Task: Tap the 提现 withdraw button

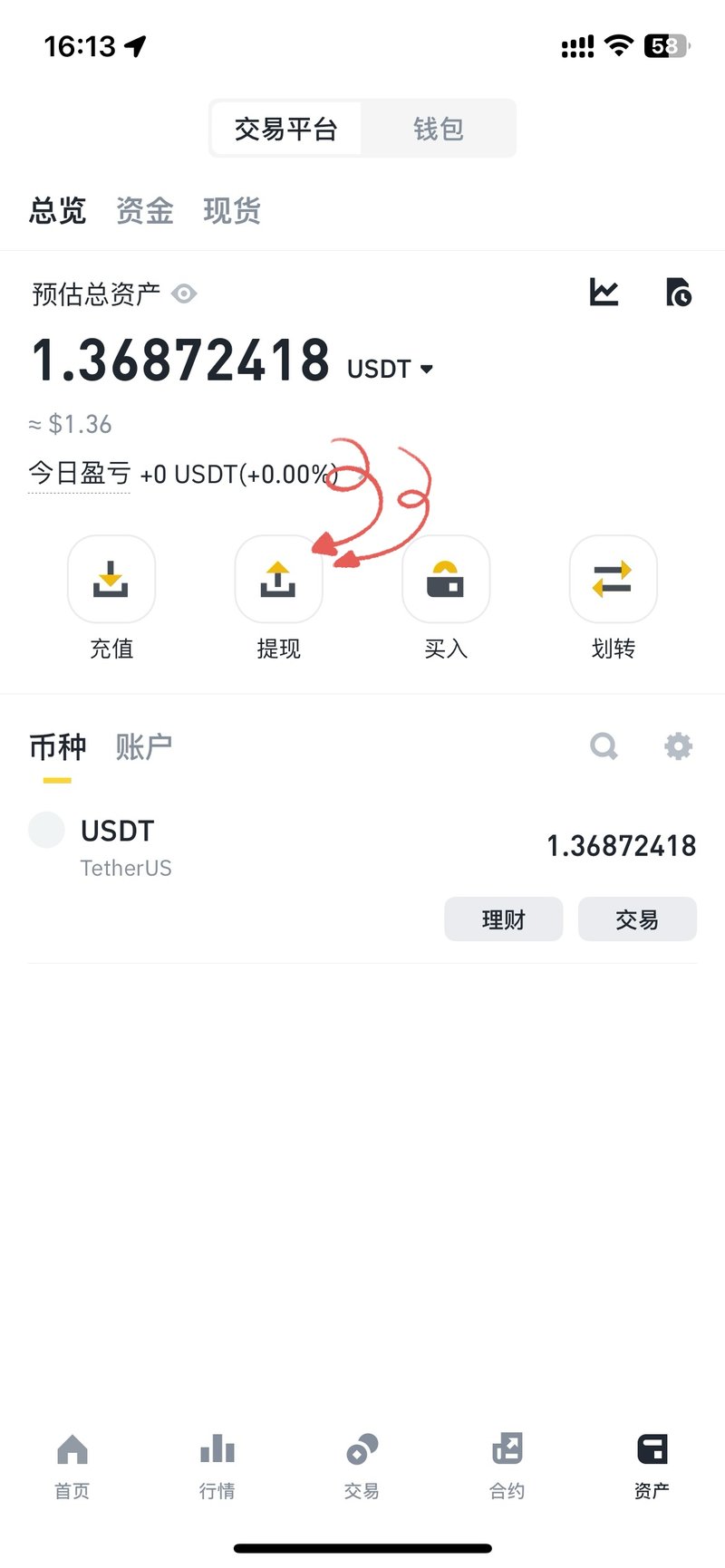Action: (278, 580)
